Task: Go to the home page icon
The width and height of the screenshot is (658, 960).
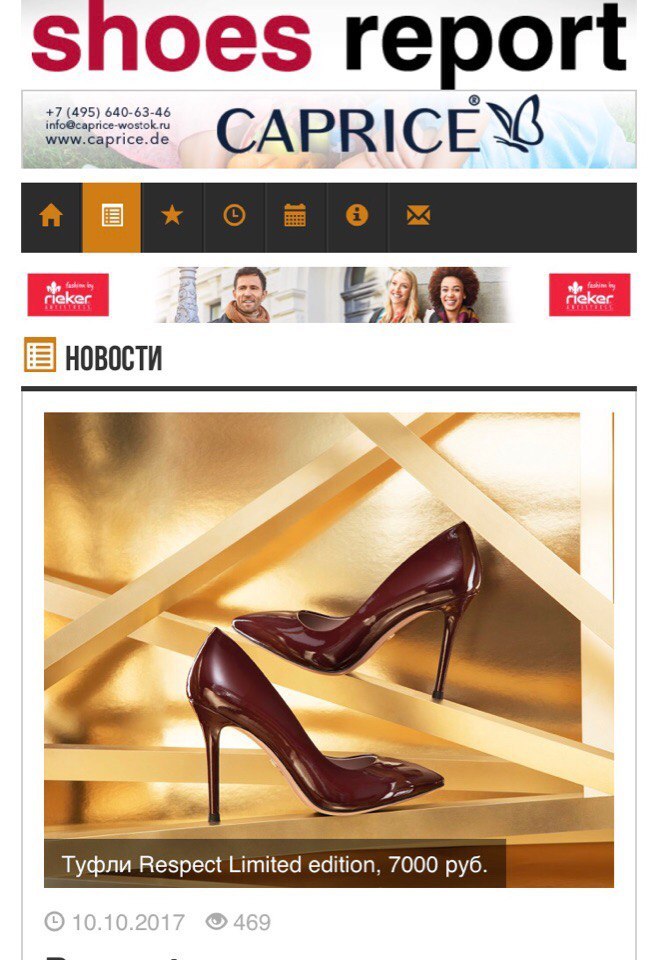Action: [51, 216]
